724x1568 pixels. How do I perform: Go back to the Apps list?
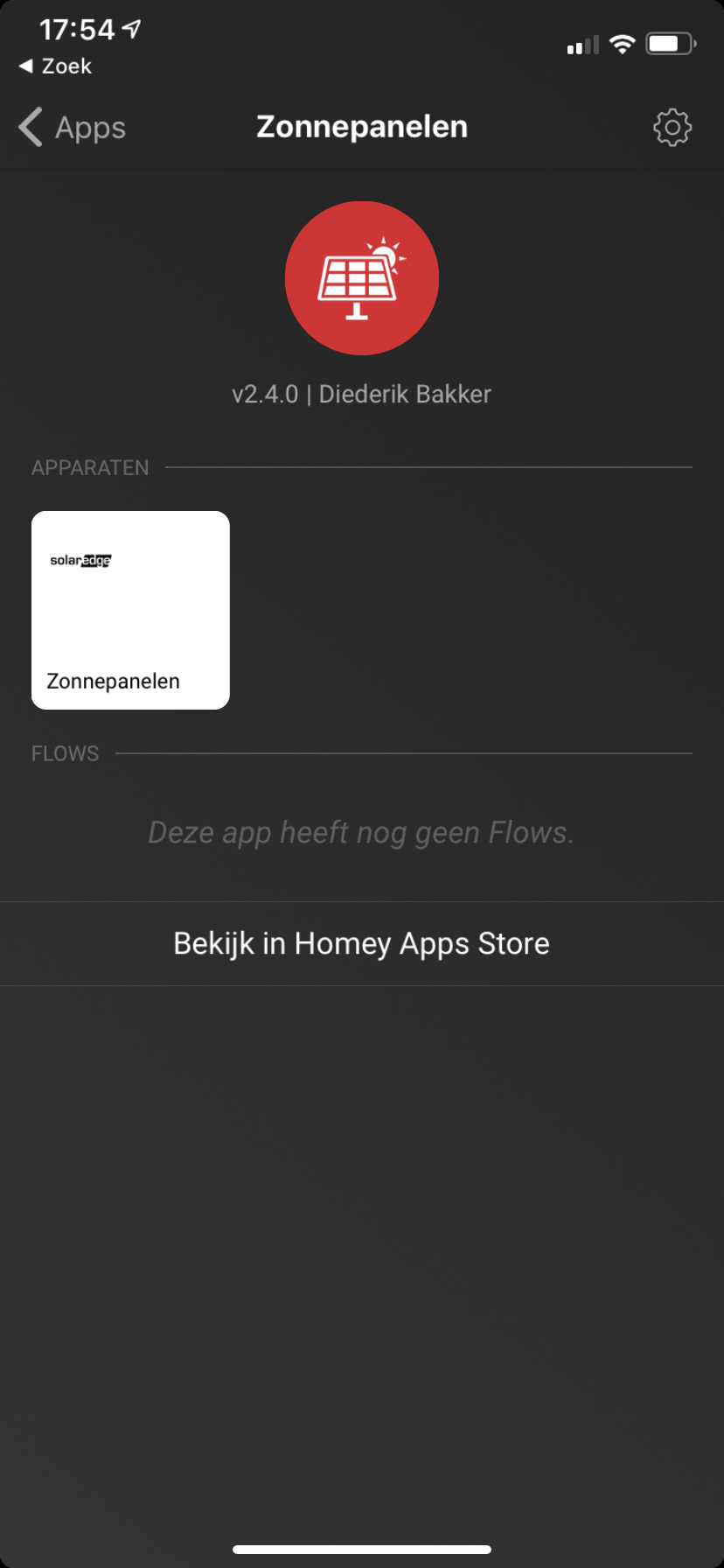click(x=72, y=128)
